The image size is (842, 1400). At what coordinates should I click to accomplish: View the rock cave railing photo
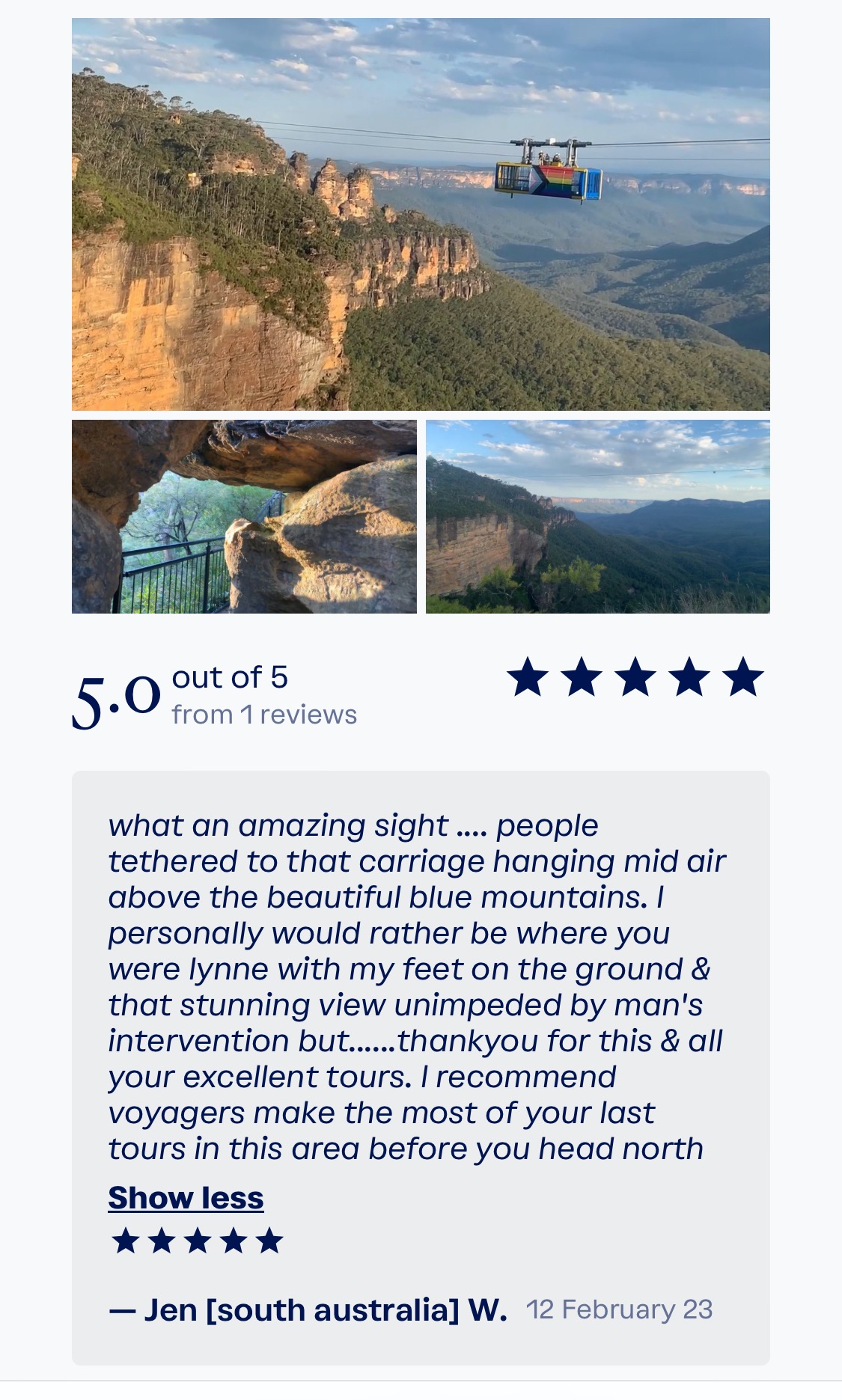(x=244, y=516)
